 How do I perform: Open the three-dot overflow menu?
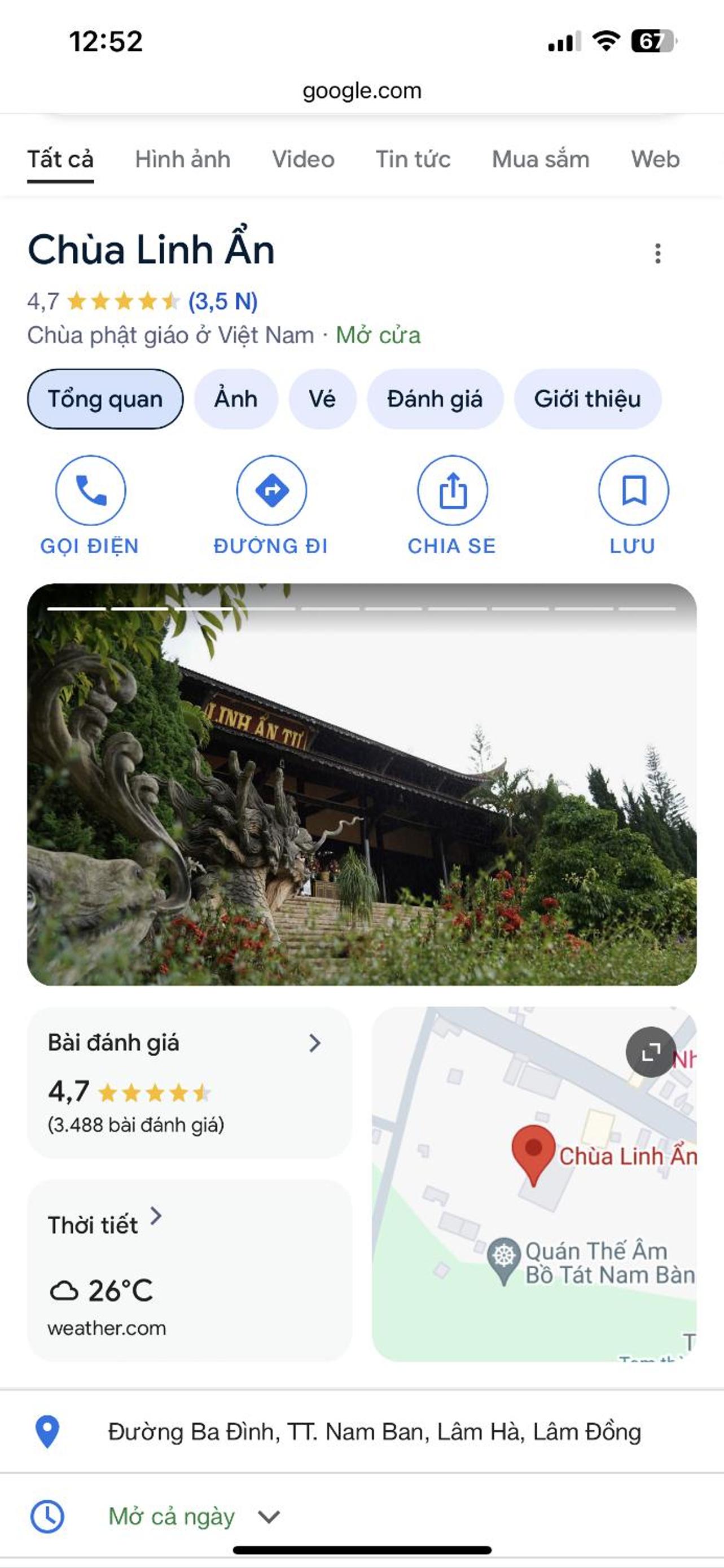coord(657,253)
